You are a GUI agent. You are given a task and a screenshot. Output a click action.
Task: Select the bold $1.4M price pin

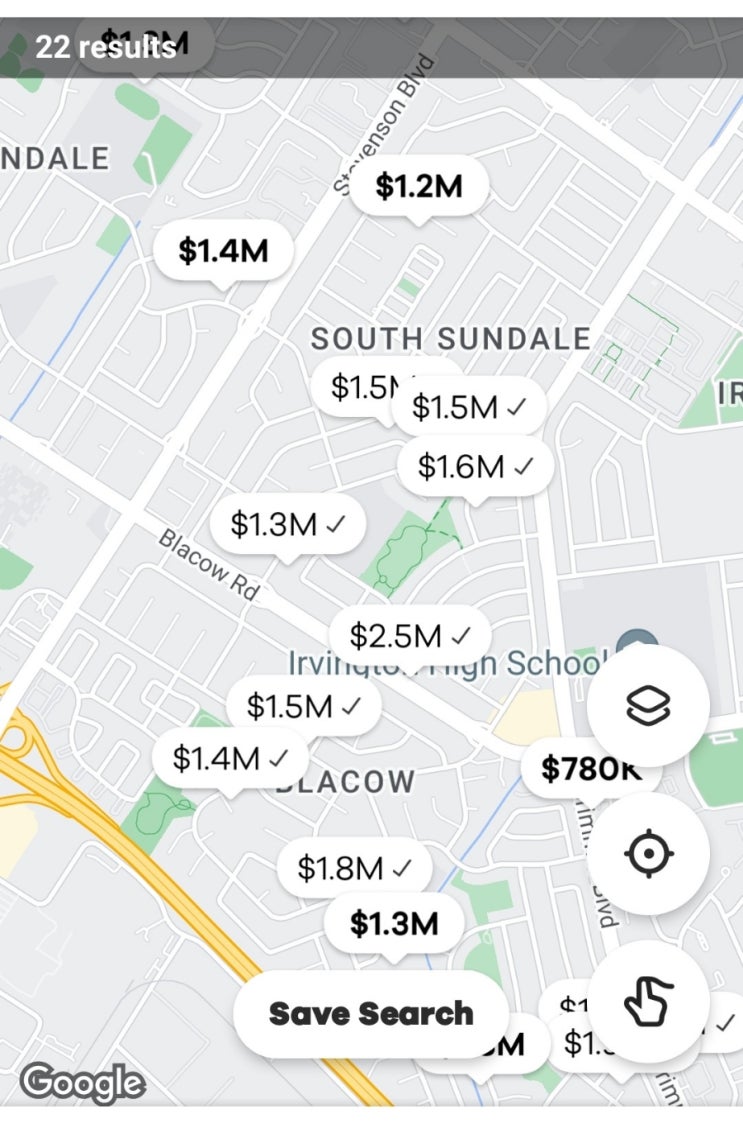point(224,251)
